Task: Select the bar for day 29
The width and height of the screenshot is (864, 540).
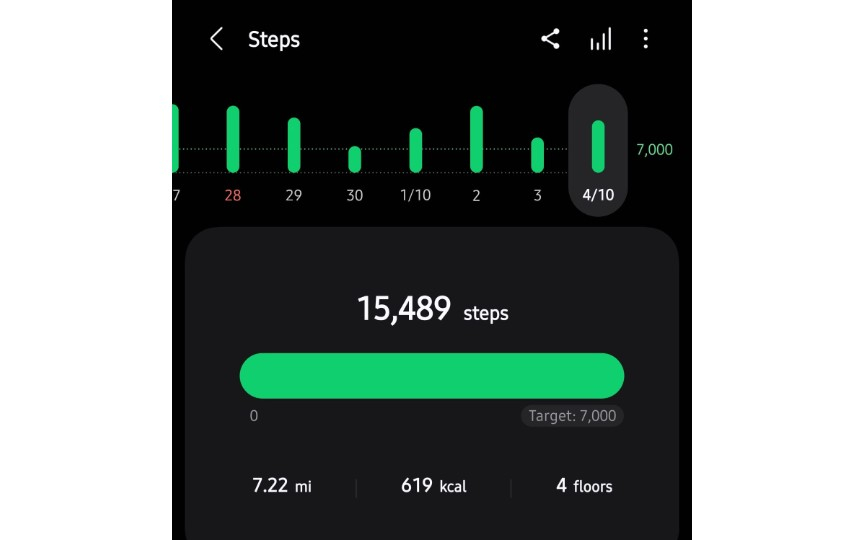Action: point(294,145)
